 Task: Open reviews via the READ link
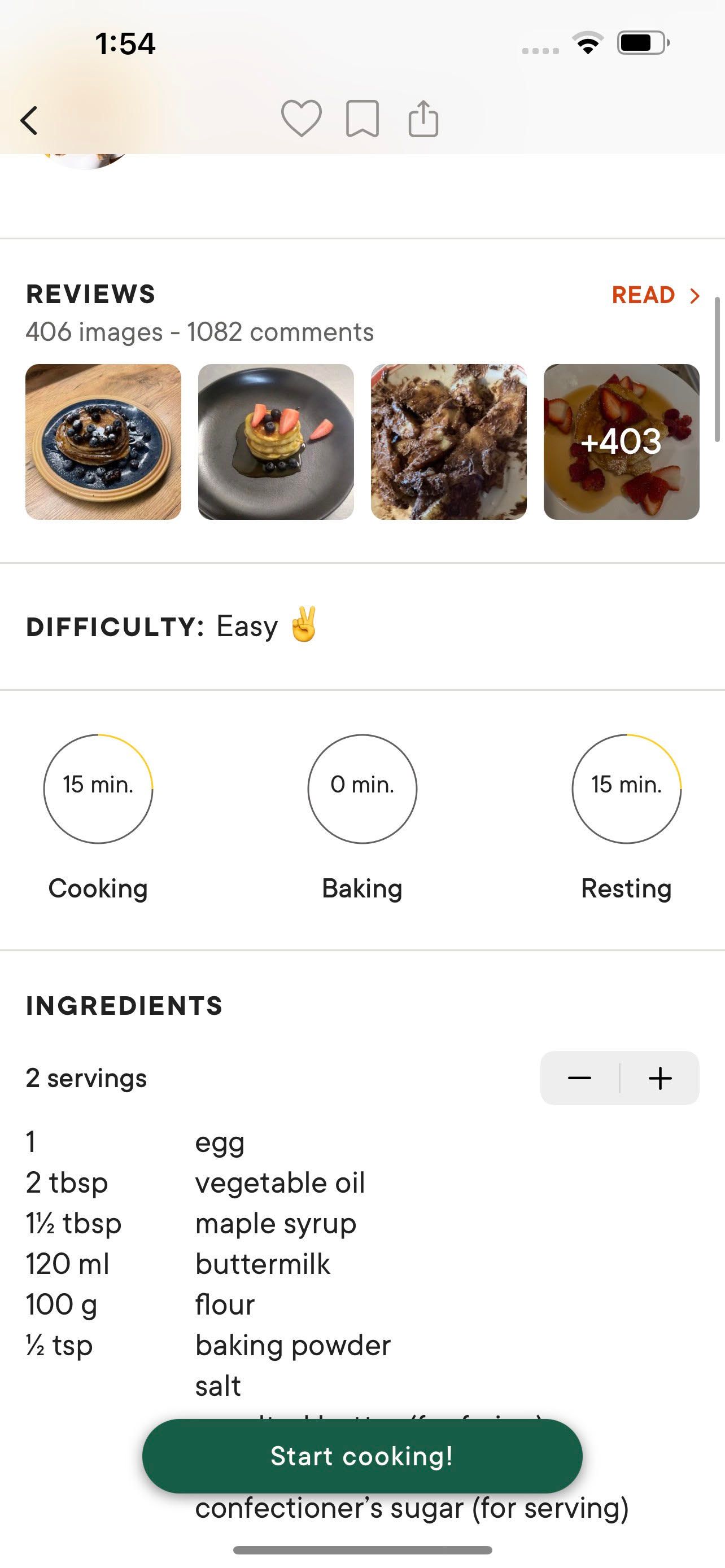(x=644, y=295)
